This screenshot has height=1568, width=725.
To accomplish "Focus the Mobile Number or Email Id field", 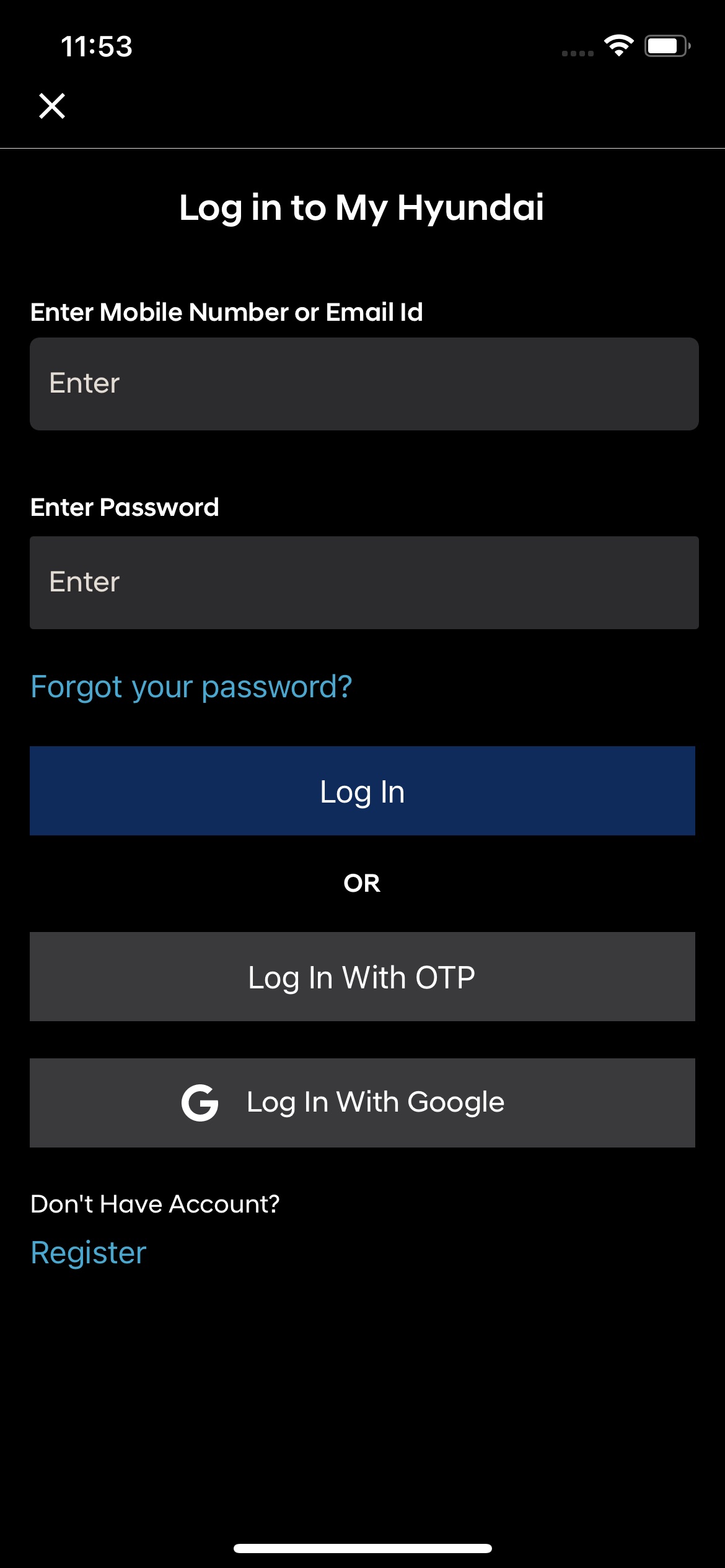I will tap(364, 384).
